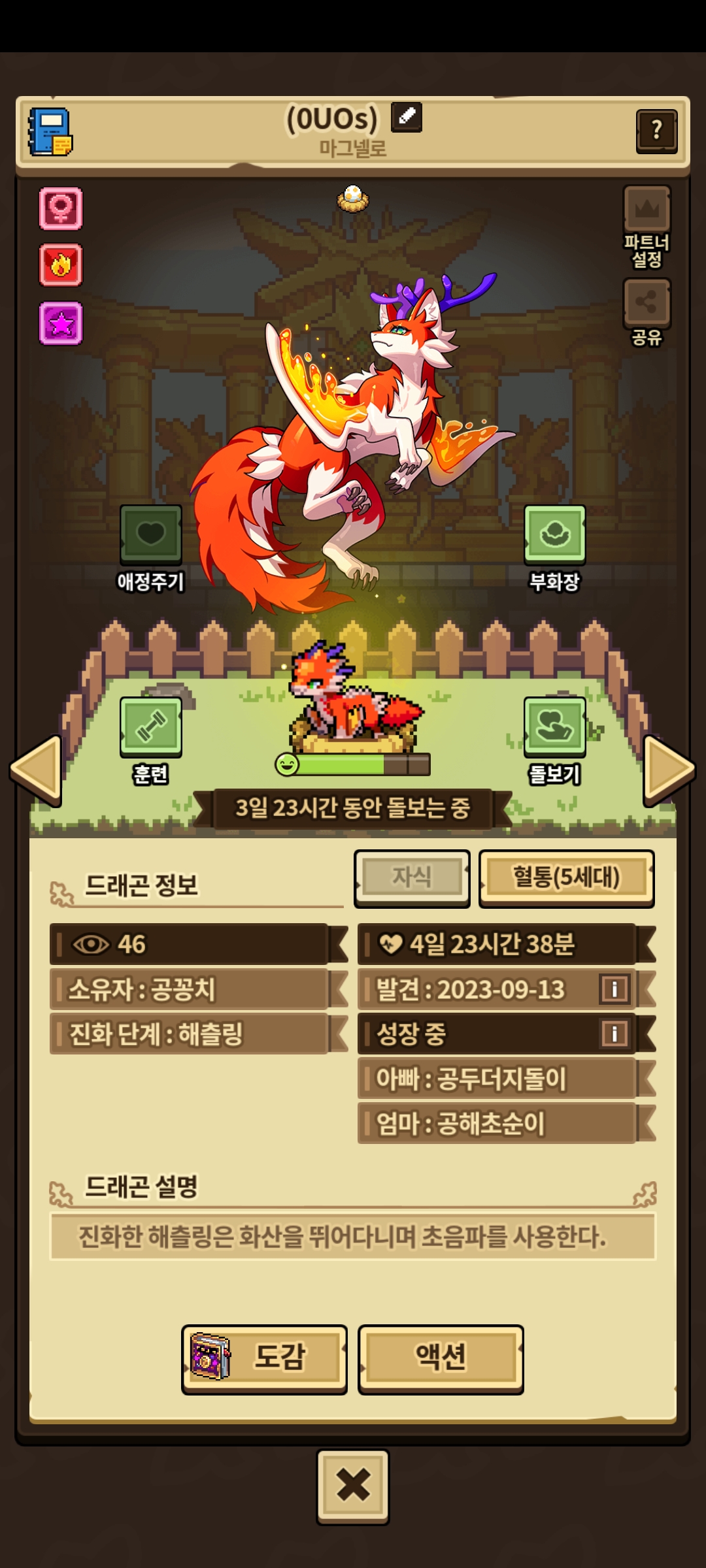
Task: Tap the egg nest icon
Action: (x=353, y=198)
